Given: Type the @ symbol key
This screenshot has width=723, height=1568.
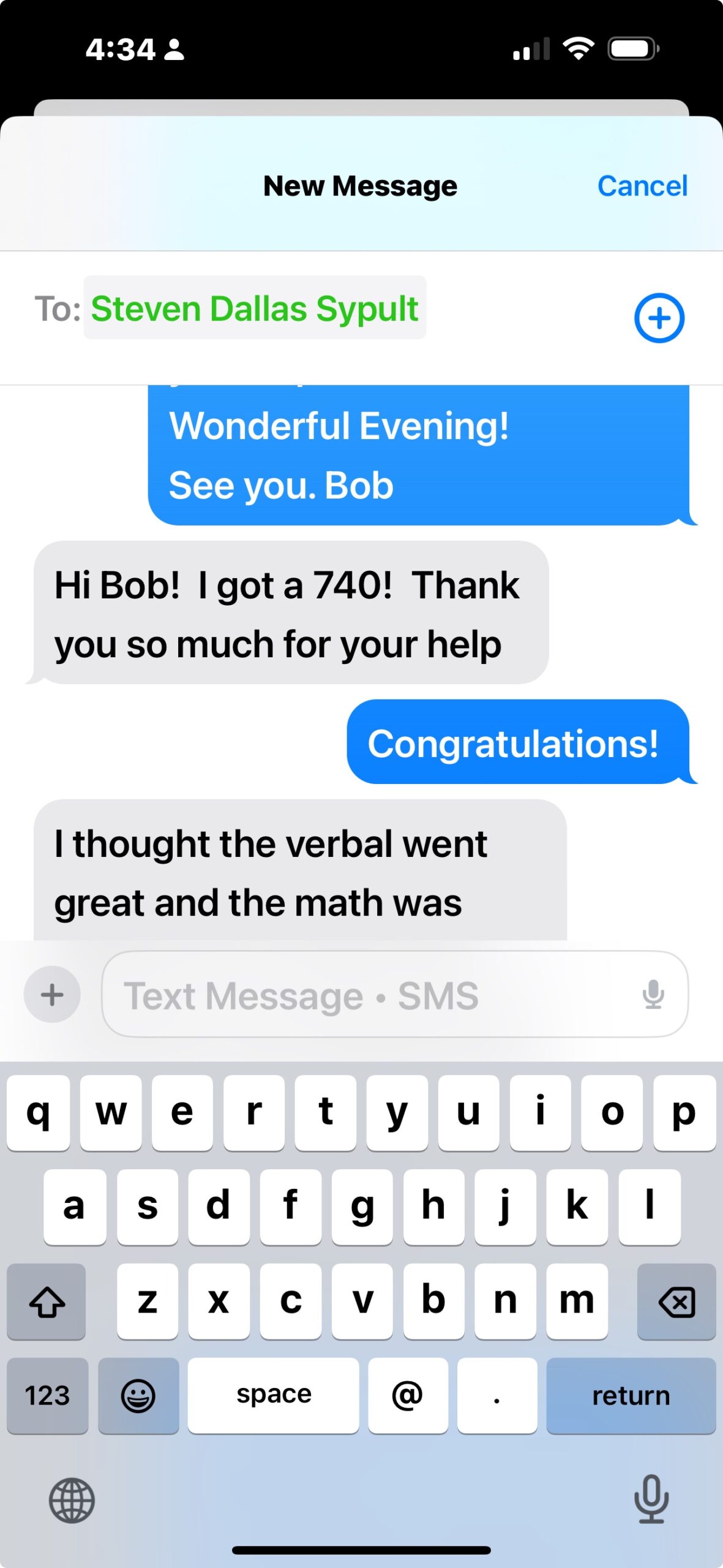Looking at the screenshot, I should point(408,1396).
